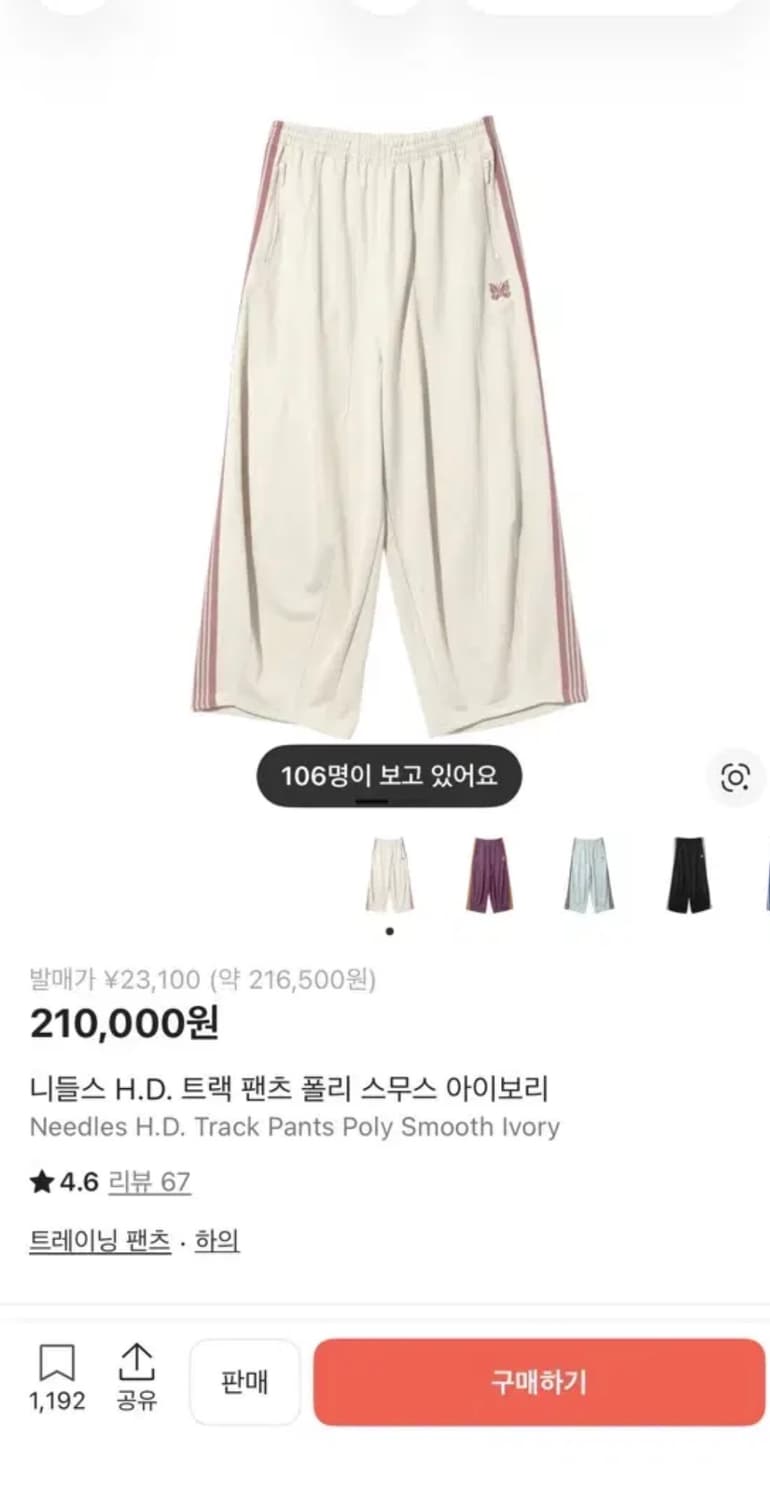The width and height of the screenshot is (770, 1500).
Task: Visit the 하의 category page
Action: point(217,1240)
